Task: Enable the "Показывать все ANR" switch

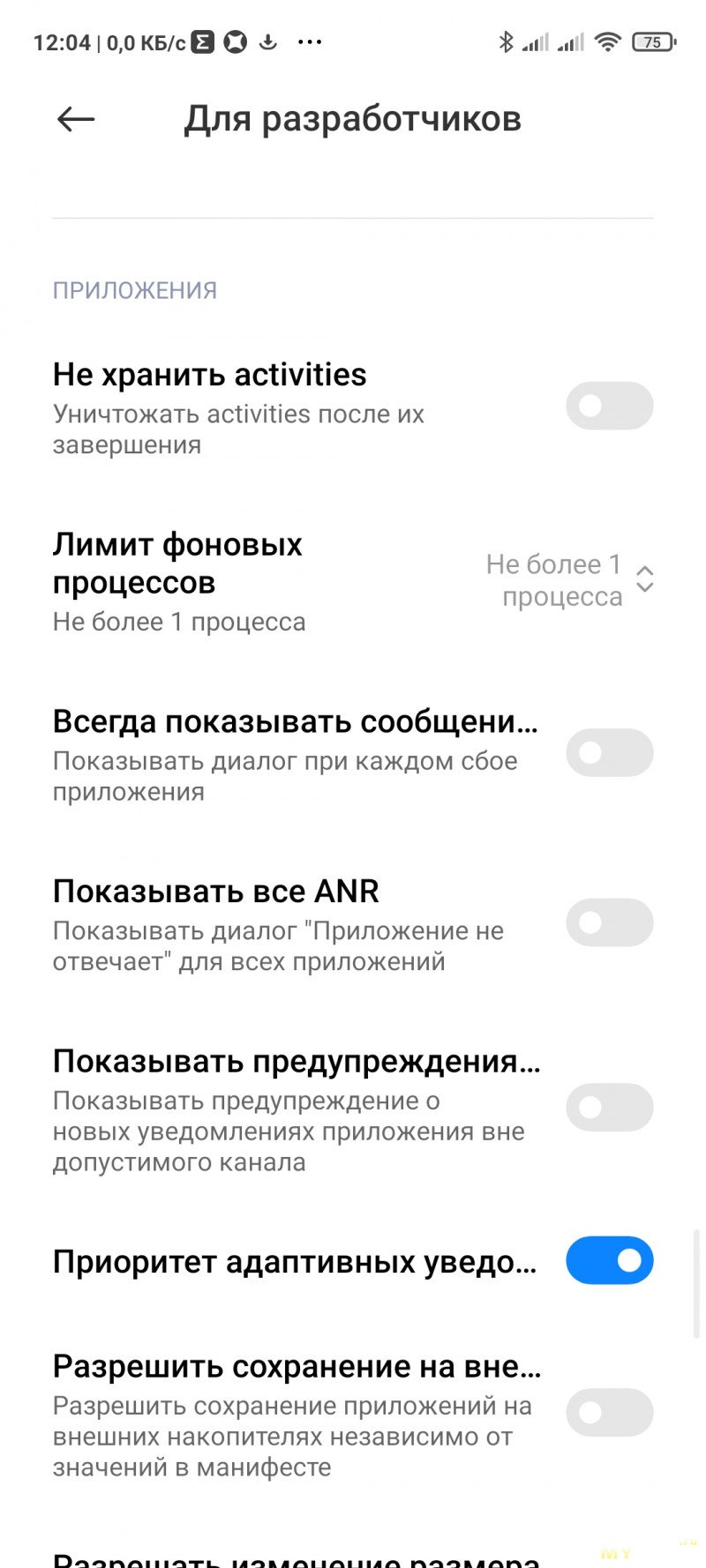Action: (x=609, y=922)
